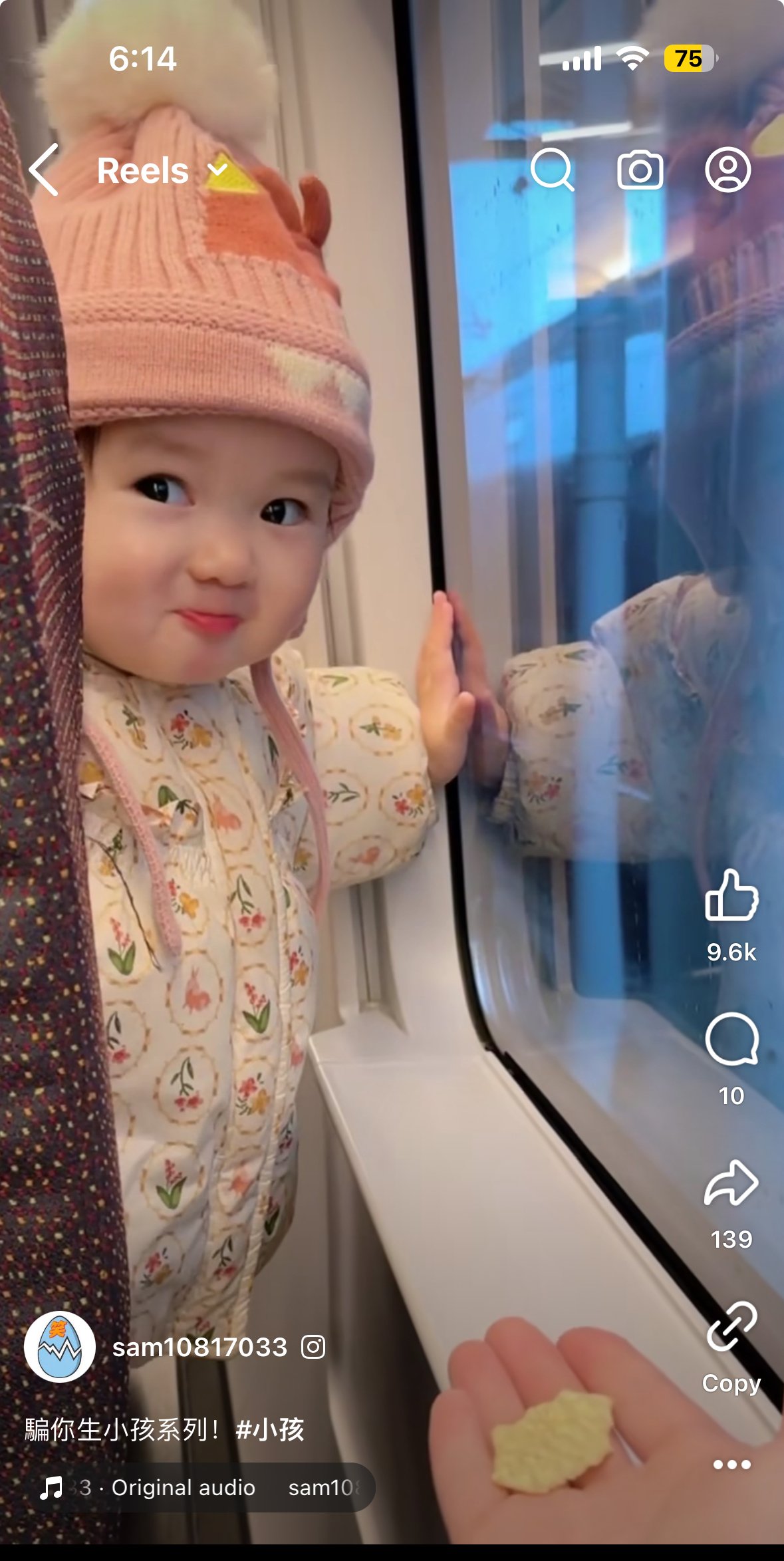Viewport: 784px width, 1561px height.
Task: Open the #小孩 hashtag
Action: [x=270, y=1429]
